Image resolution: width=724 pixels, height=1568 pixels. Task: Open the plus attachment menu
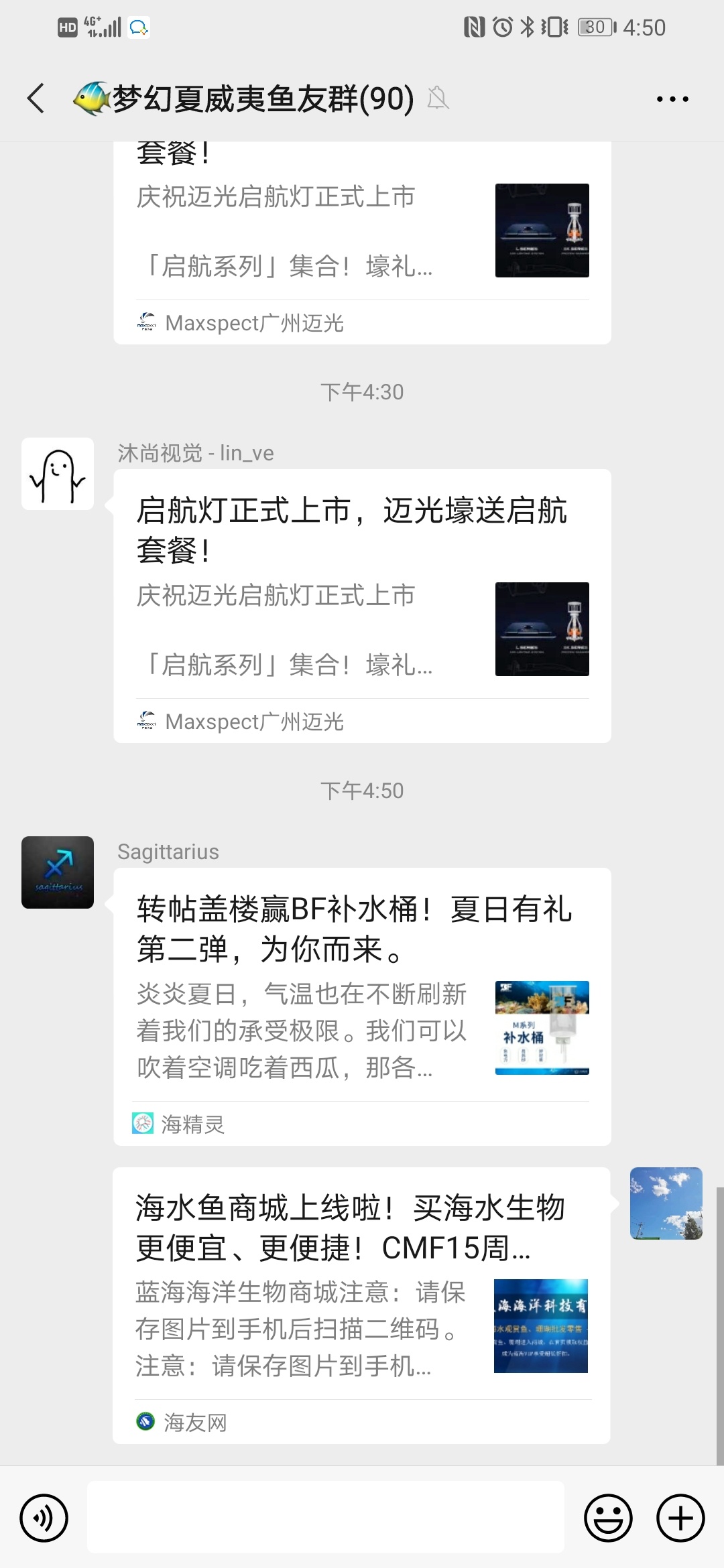pyautogui.click(x=680, y=1518)
